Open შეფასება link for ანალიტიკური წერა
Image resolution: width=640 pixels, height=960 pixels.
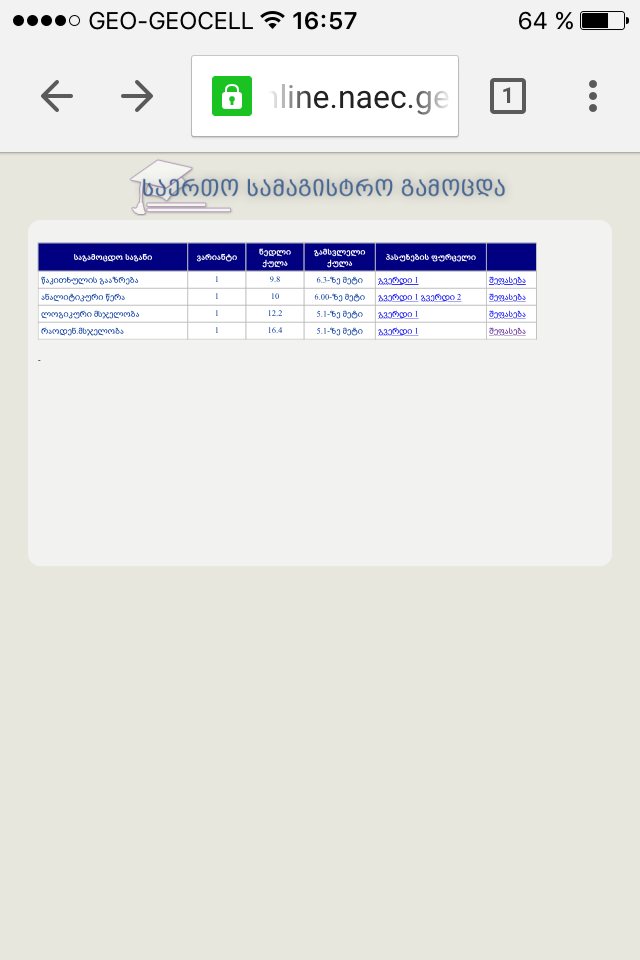pyautogui.click(x=507, y=298)
